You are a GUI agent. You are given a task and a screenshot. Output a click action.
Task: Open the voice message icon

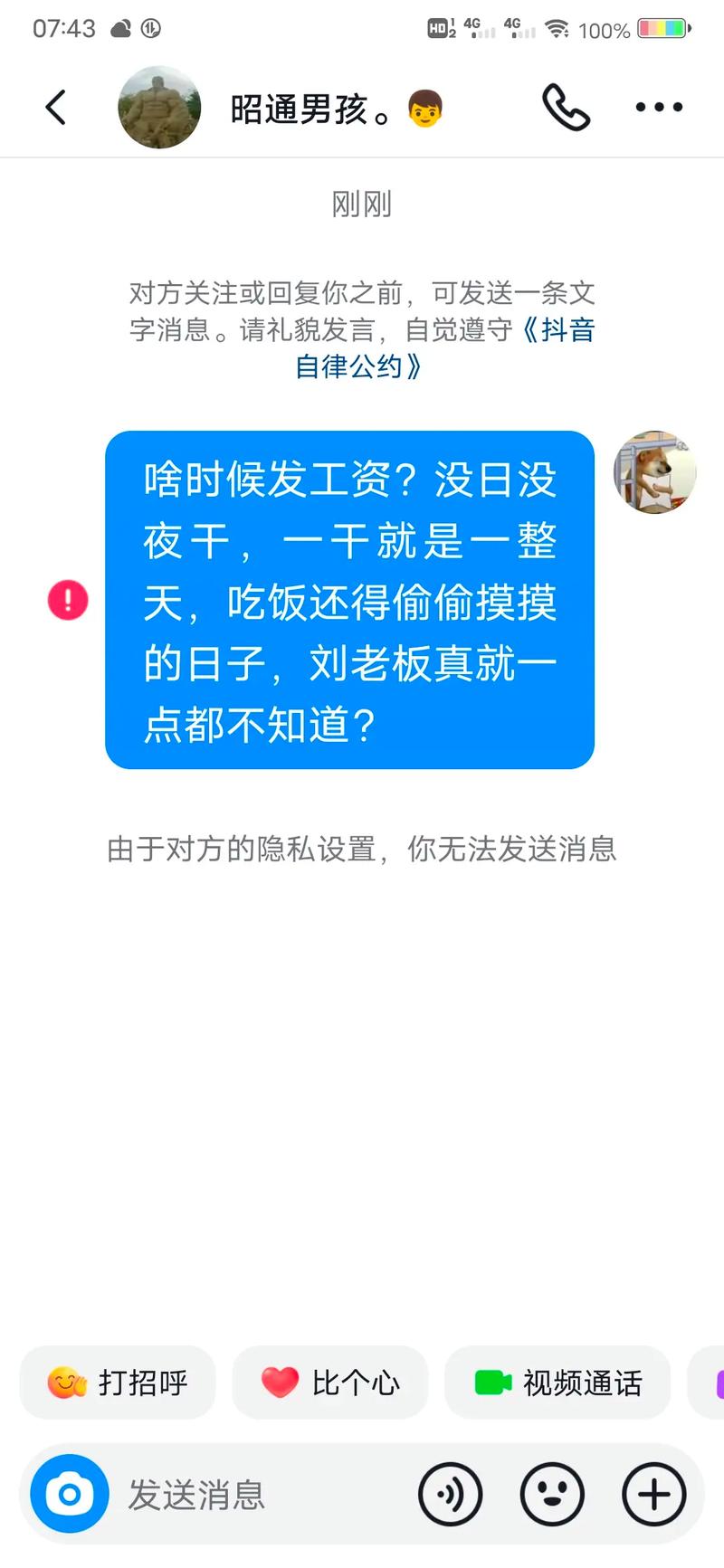450,1494
